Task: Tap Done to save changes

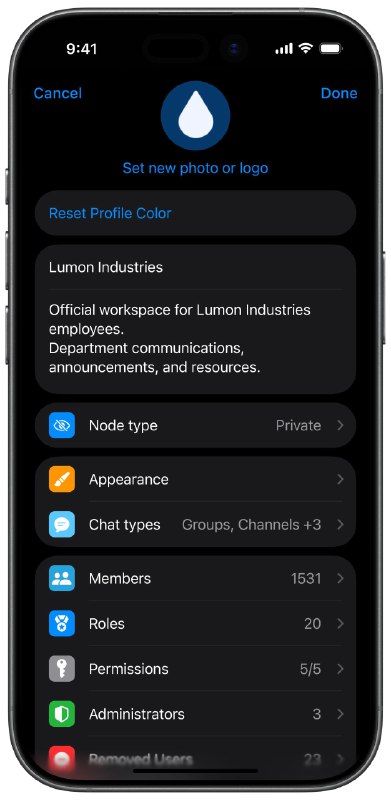Action: 339,93
